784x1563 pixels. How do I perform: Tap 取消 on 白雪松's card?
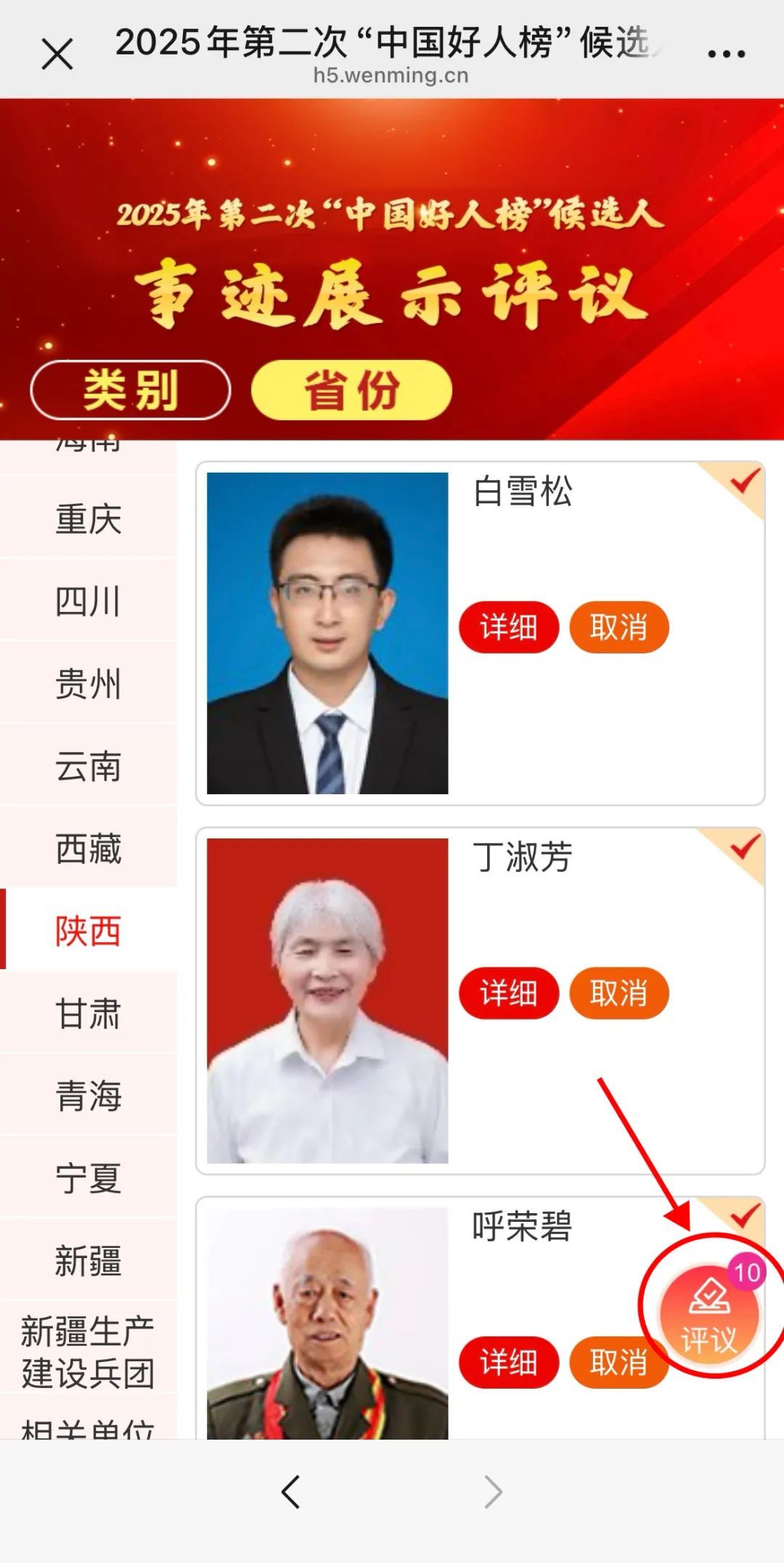(618, 627)
